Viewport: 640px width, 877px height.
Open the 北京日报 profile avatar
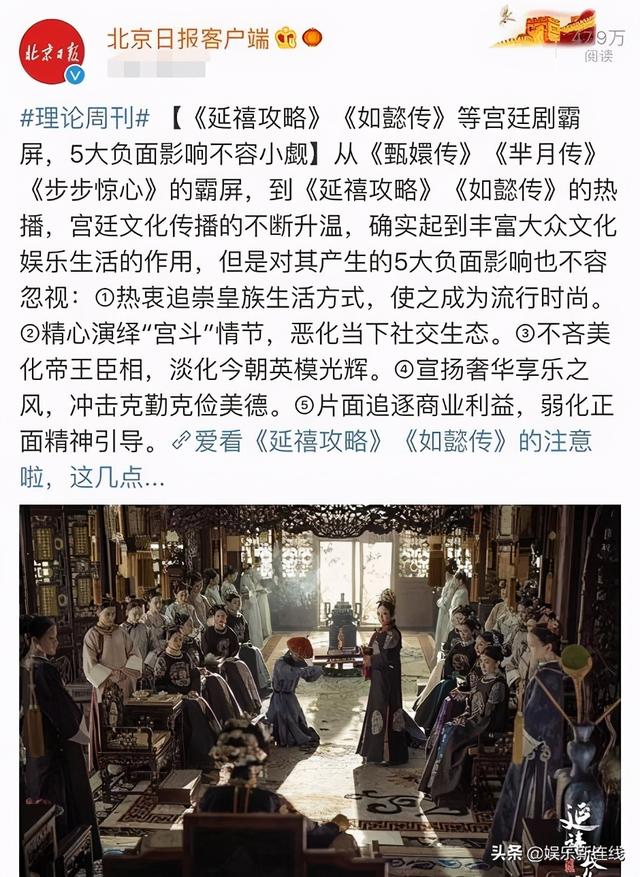point(51,51)
